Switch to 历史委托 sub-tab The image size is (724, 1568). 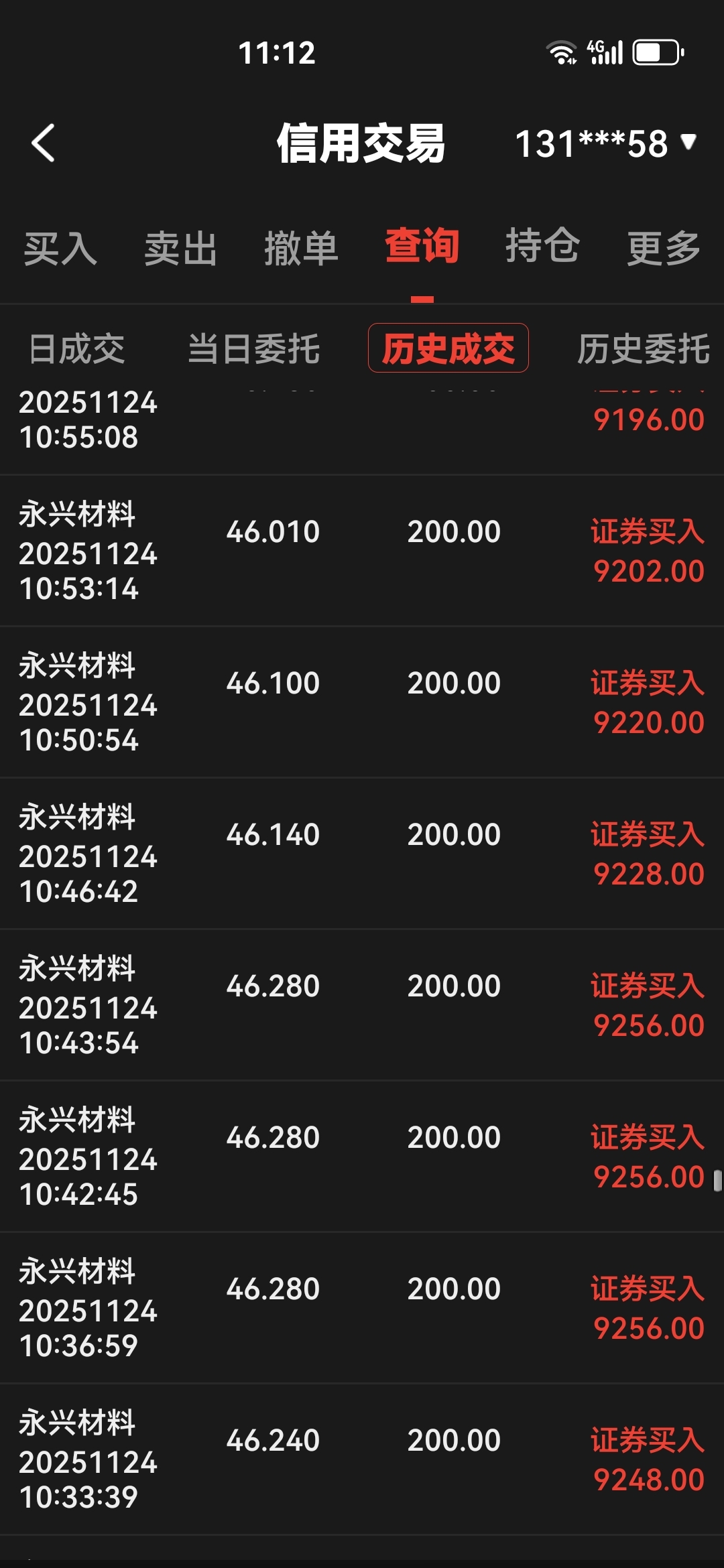(643, 349)
